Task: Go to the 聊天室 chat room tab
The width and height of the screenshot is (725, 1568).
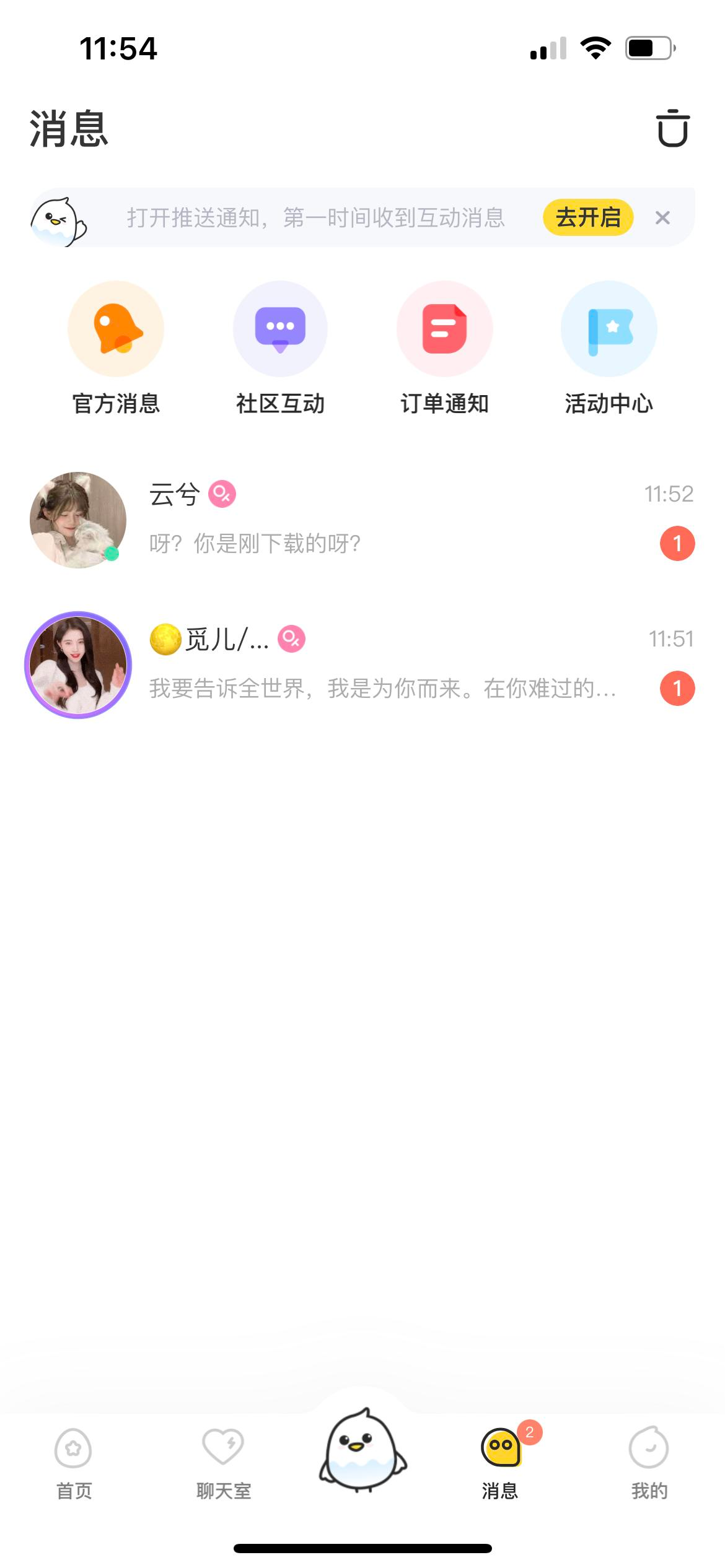Action: (224, 1462)
